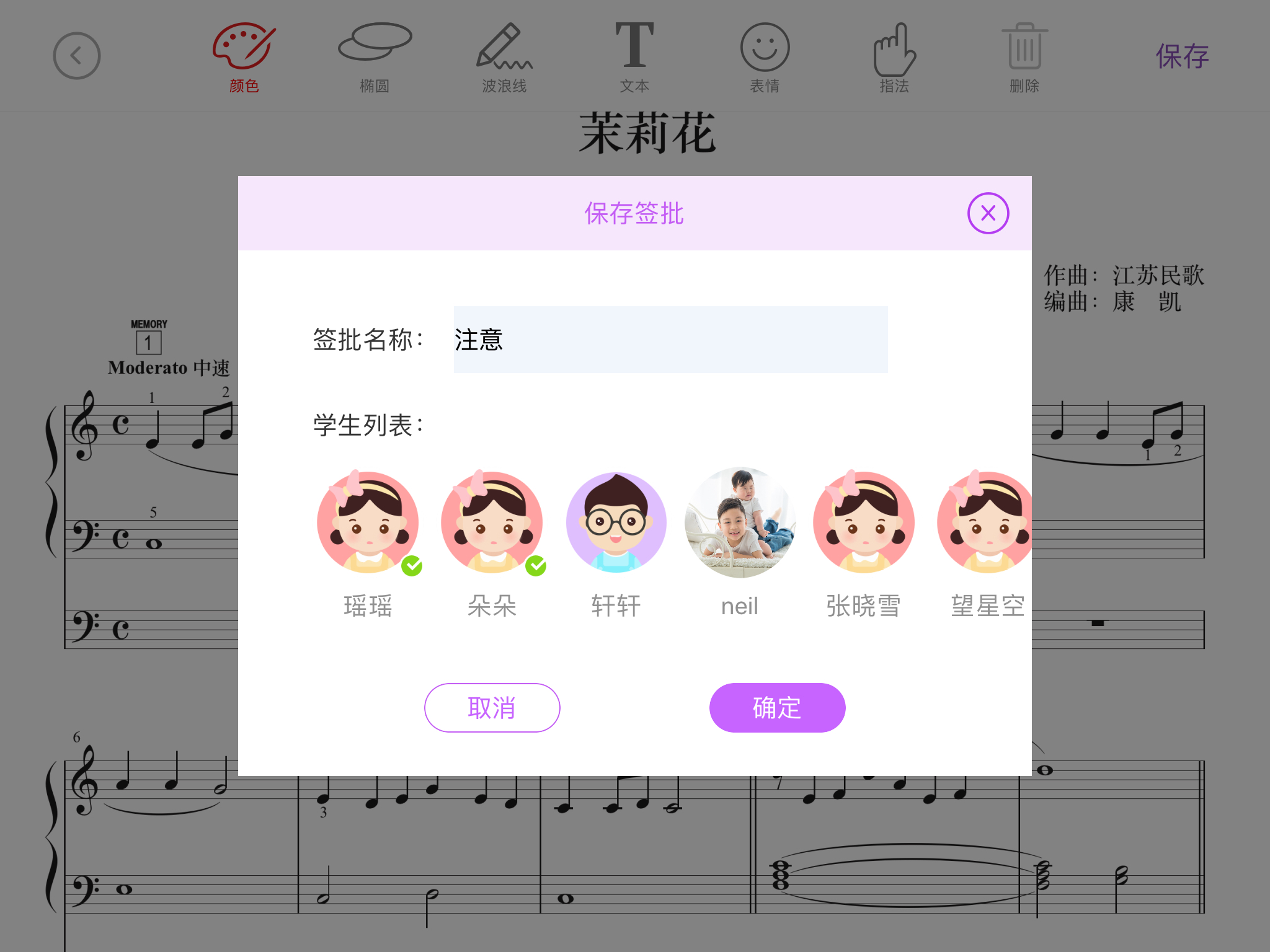
Task: Select student 望星空
Action: click(x=985, y=523)
